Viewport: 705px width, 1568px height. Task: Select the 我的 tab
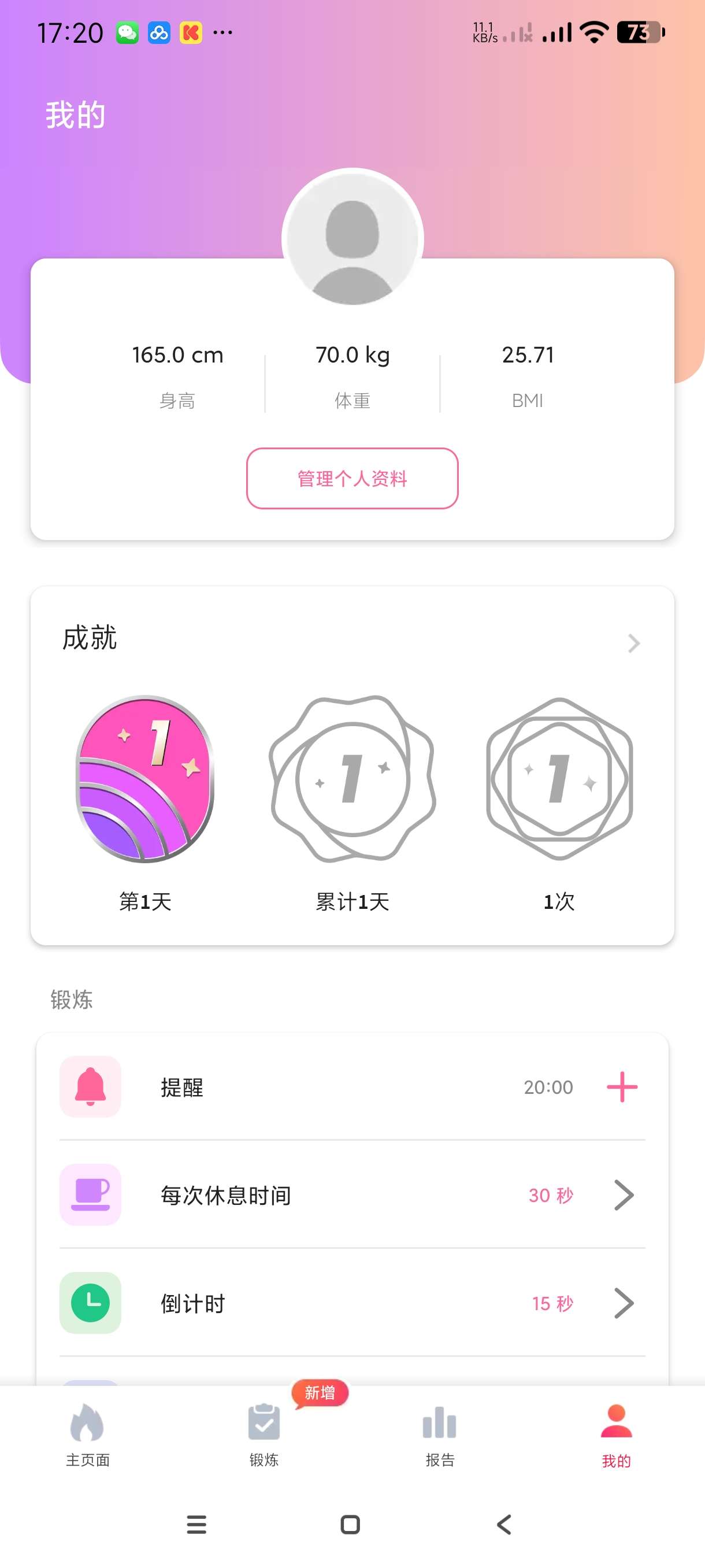(x=616, y=1434)
